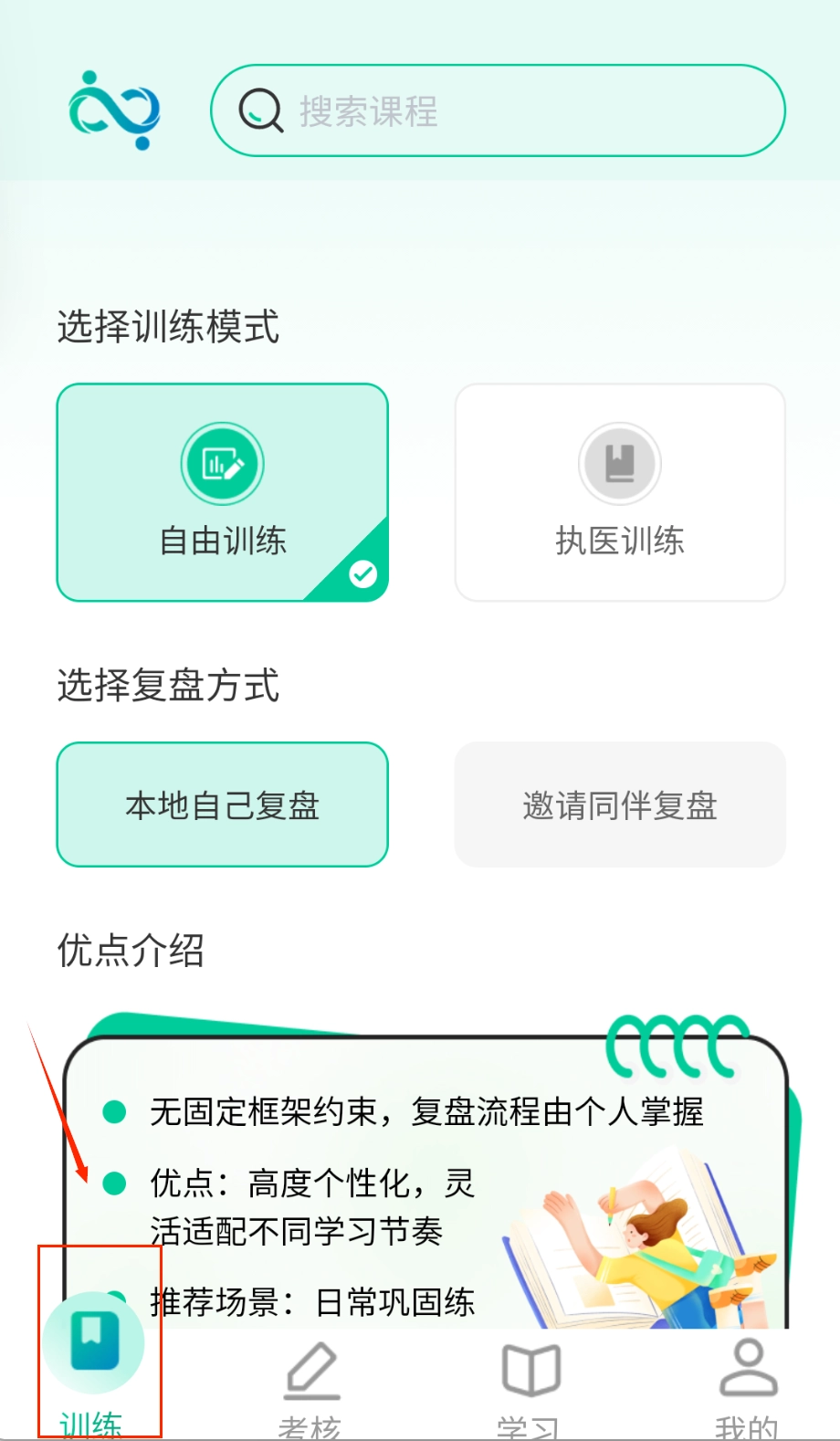Toggle selection of 执医训练 mode
840x1441 pixels.
(619, 491)
